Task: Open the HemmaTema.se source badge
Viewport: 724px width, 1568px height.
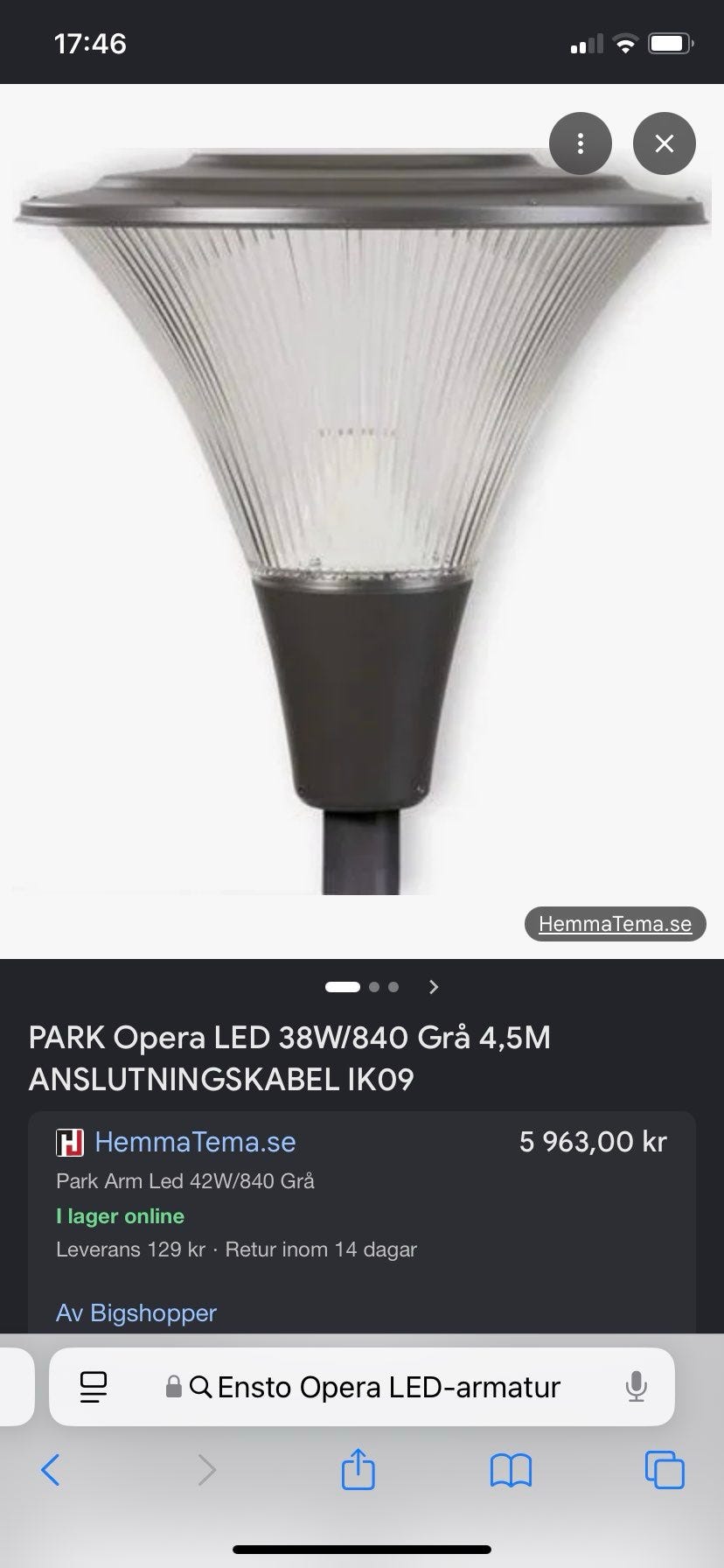Action: [x=615, y=924]
